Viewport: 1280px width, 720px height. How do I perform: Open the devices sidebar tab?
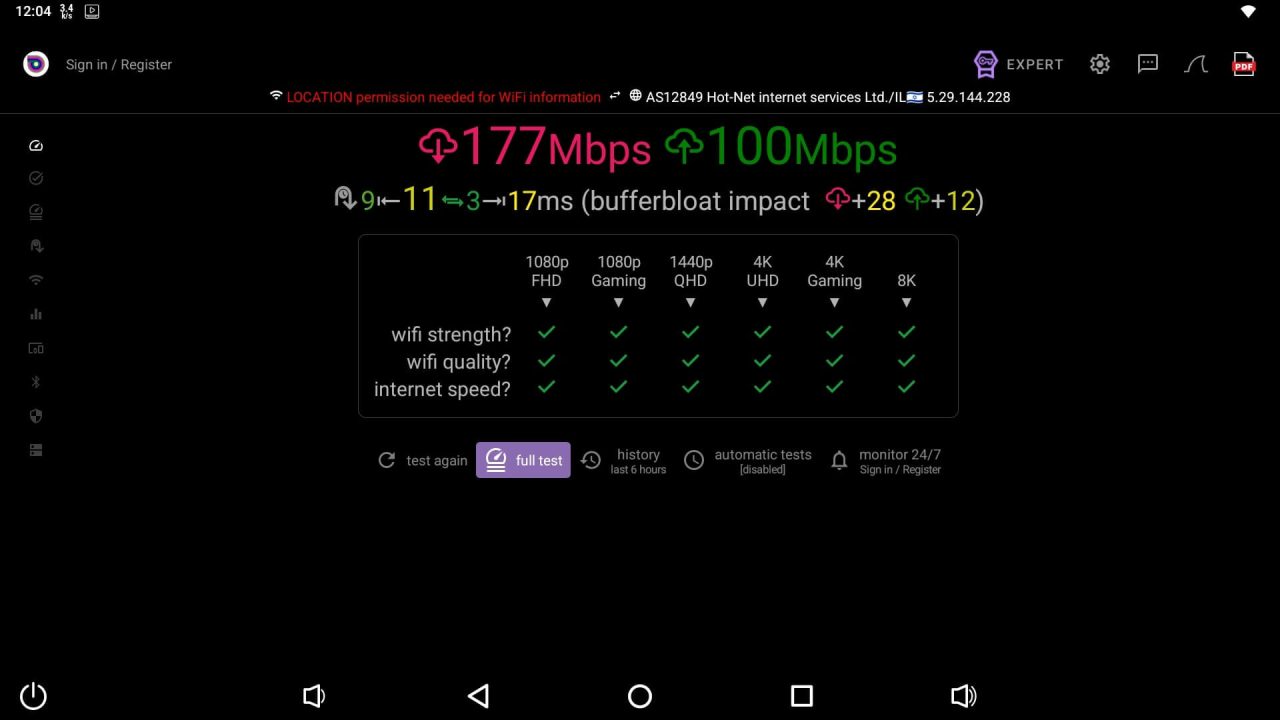tap(36, 348)
